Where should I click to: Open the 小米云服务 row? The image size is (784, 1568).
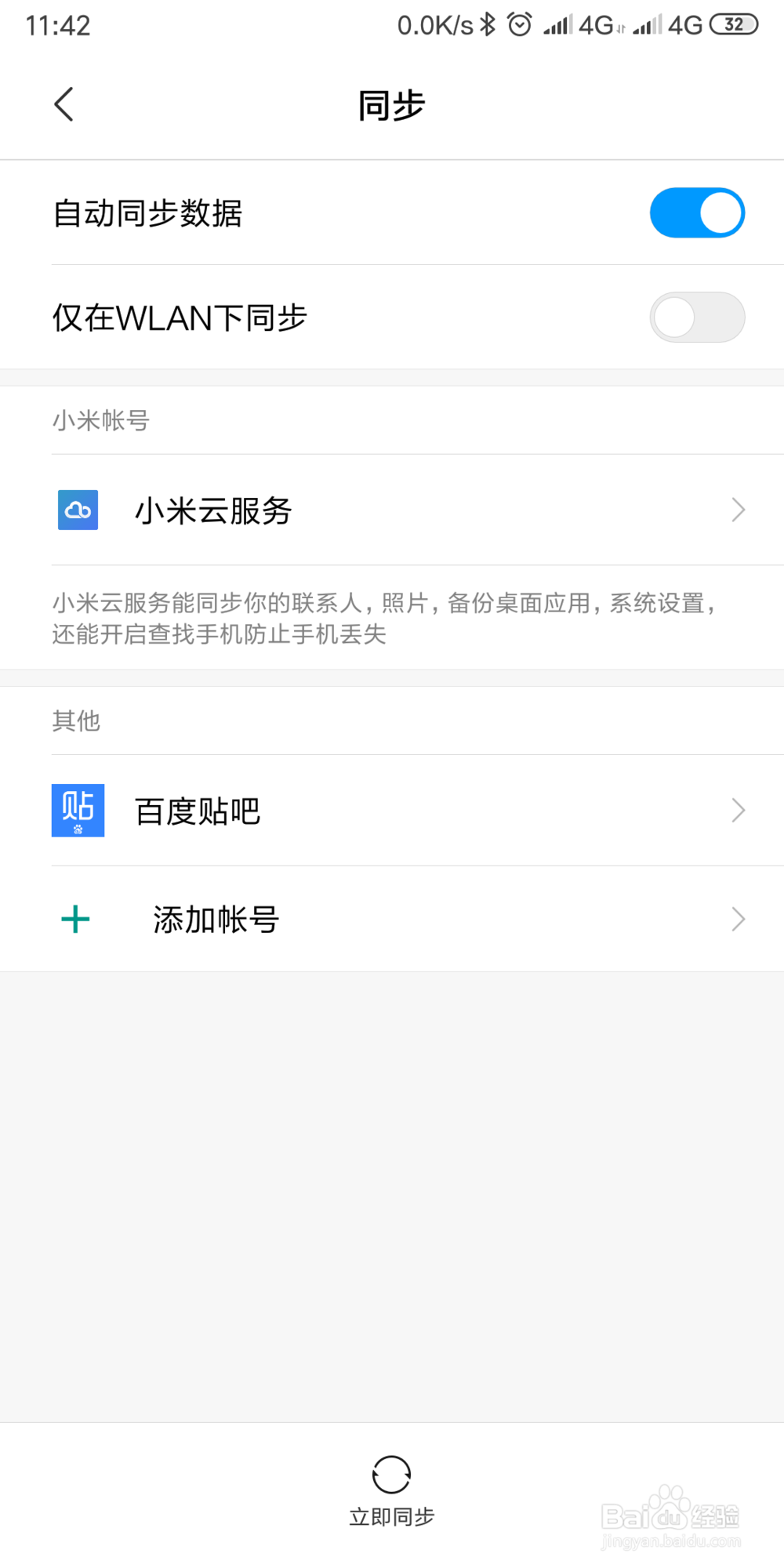[392, 510]
